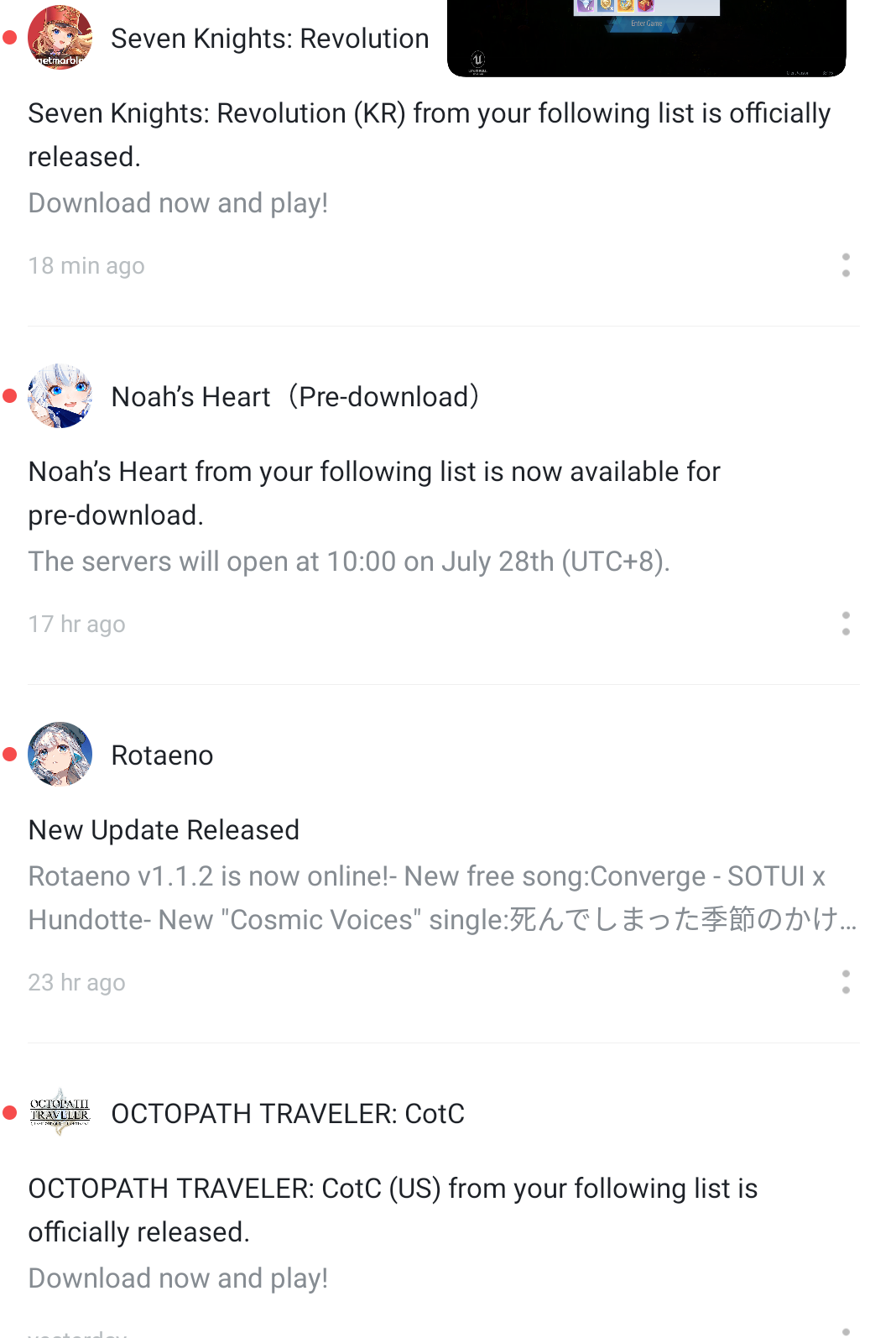Image resolution: width=896 pixels, height=1338 pixels.
Task: Open the Seven Knights screenshot thumbnail
Action: [x=646, y=38]
